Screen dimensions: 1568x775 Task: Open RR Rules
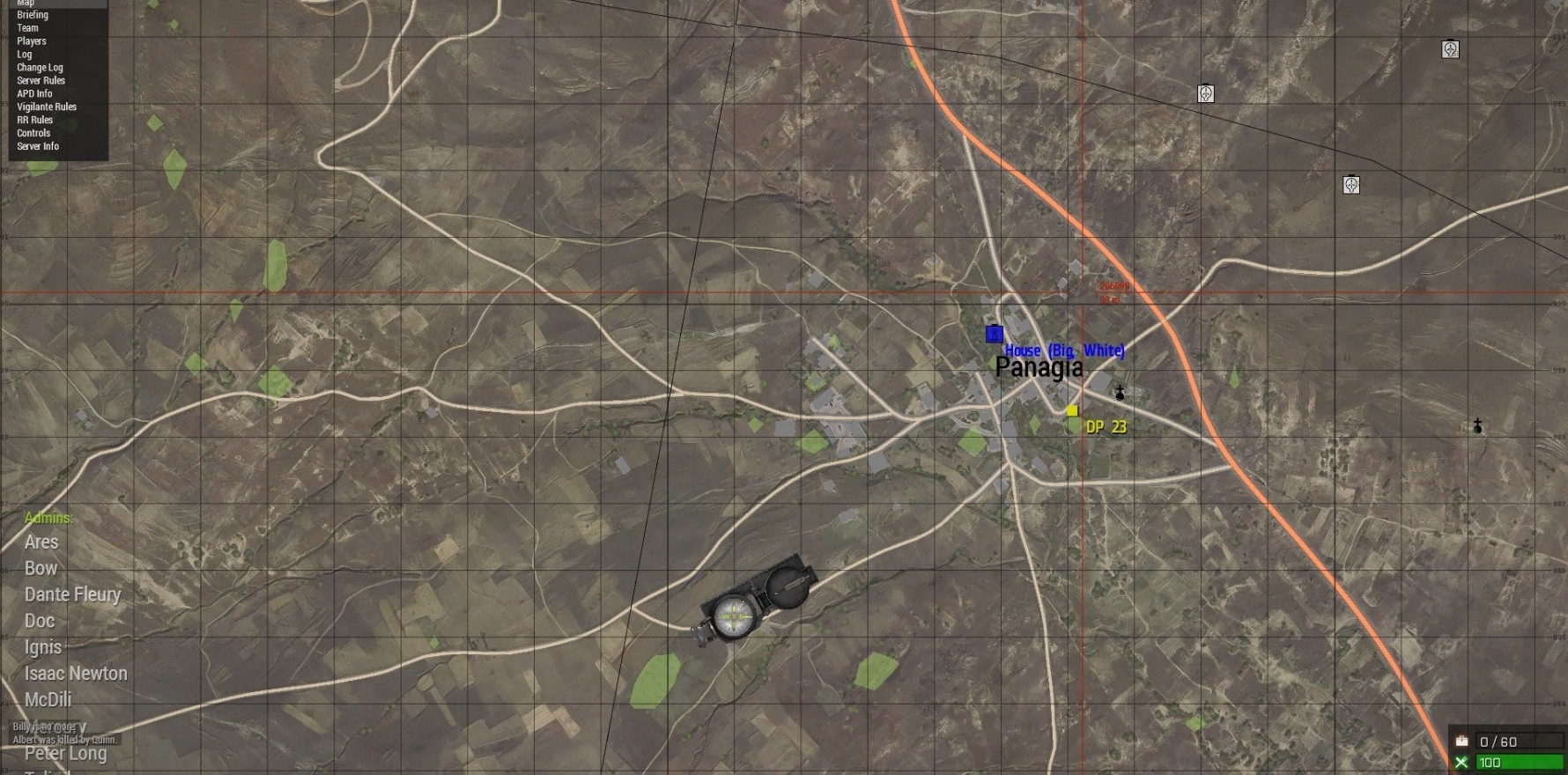34,121
